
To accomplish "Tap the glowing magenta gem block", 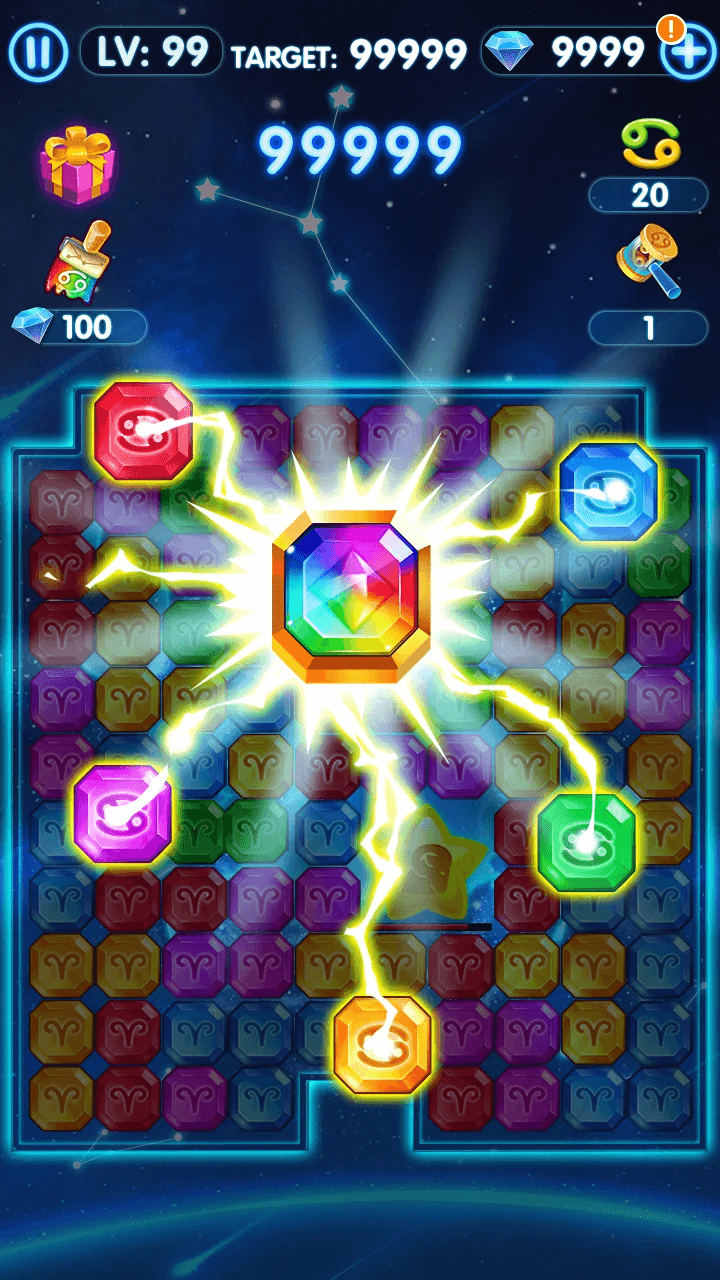I will pos(122,813).
